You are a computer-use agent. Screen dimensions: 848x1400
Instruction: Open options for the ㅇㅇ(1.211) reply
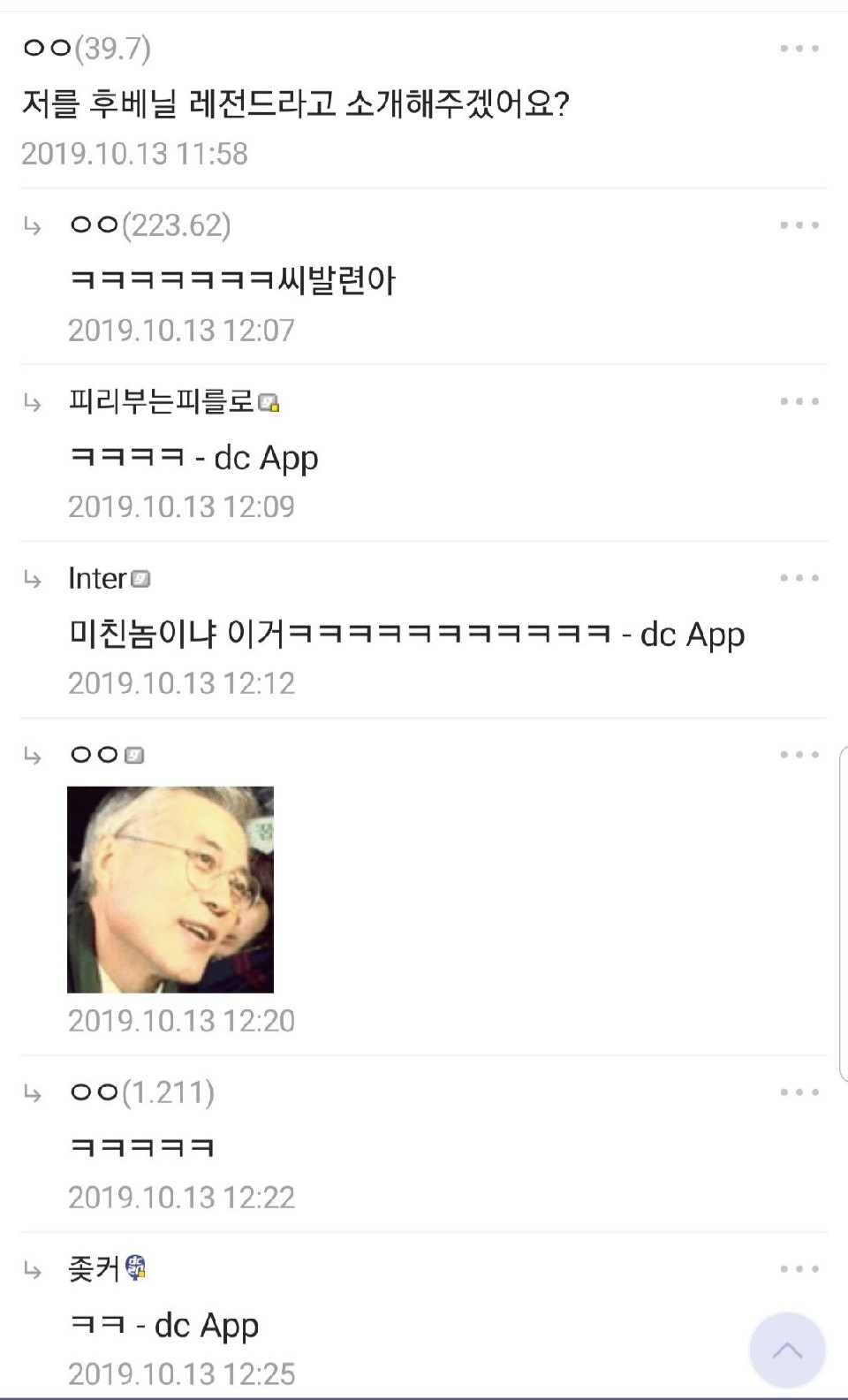[799, 1092]
